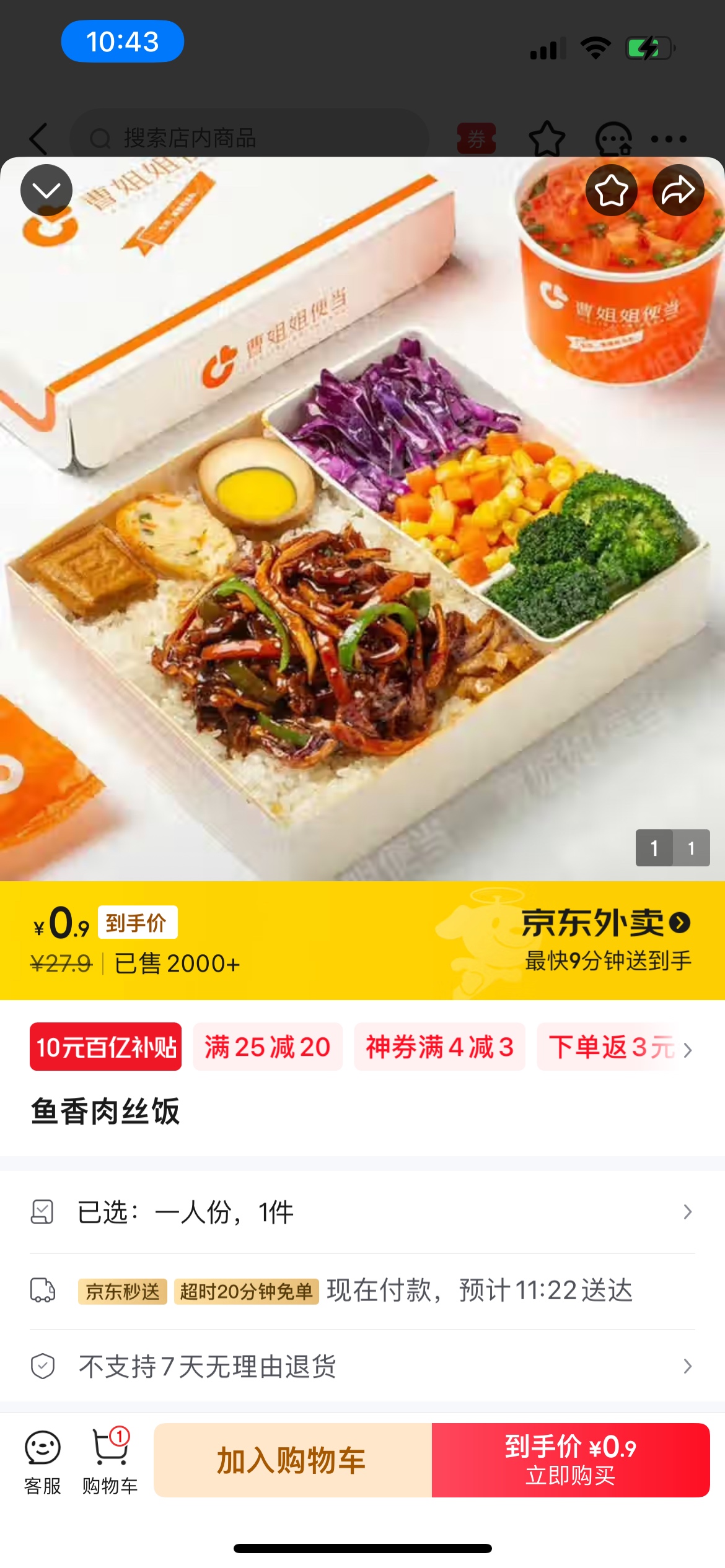
Task: Open the 京东外卖 delivery info arrow
Action: (x=680, y=923)
